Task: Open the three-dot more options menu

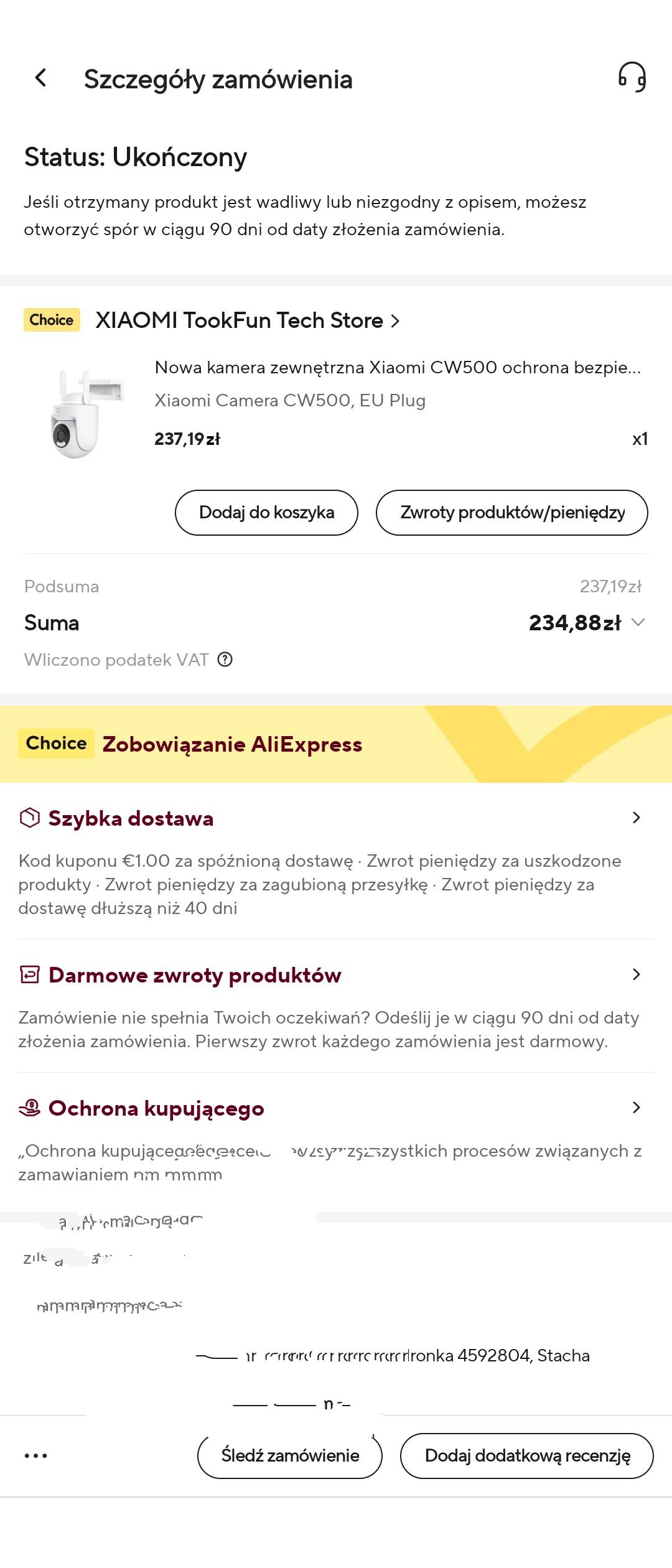Action: point(36,1456)
